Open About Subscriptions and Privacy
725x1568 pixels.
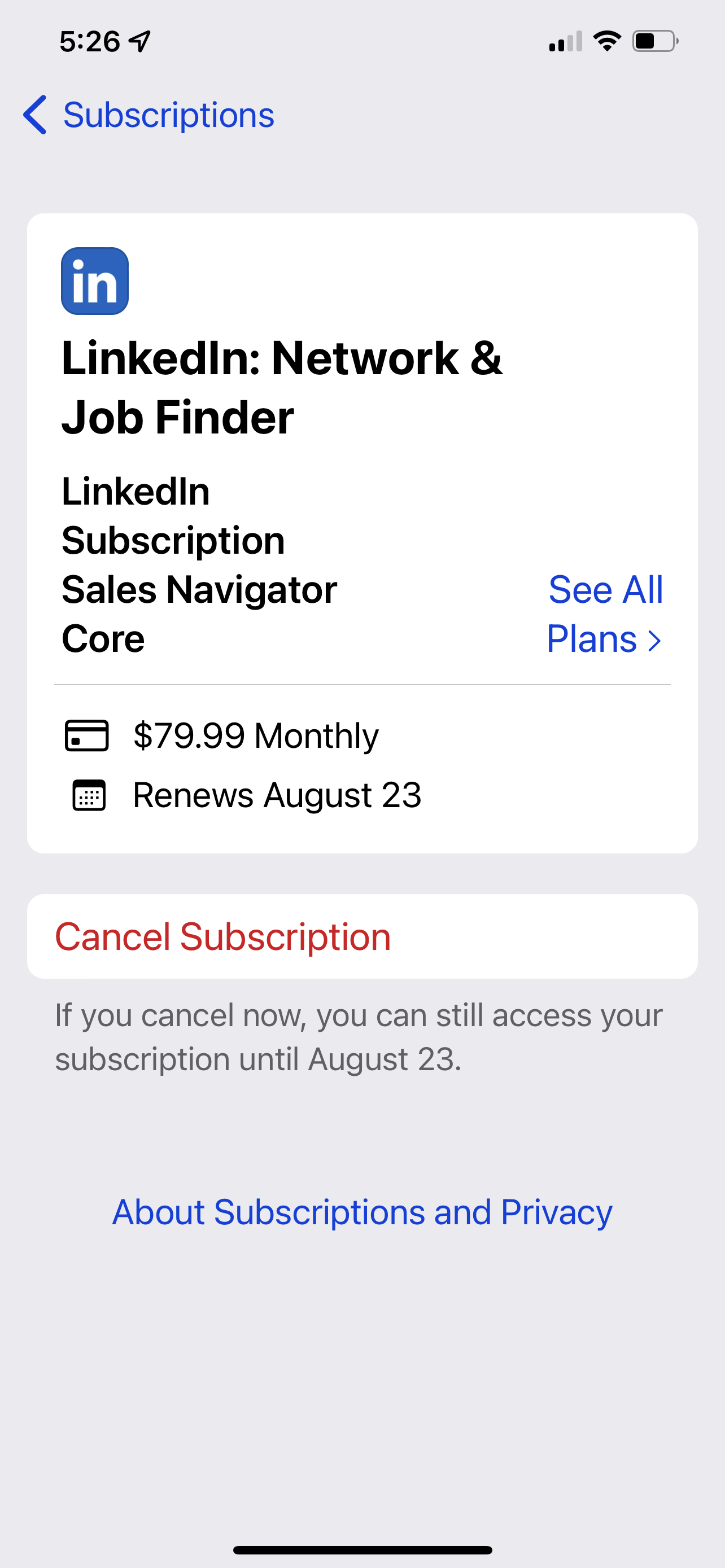(x=362, y=1211)
